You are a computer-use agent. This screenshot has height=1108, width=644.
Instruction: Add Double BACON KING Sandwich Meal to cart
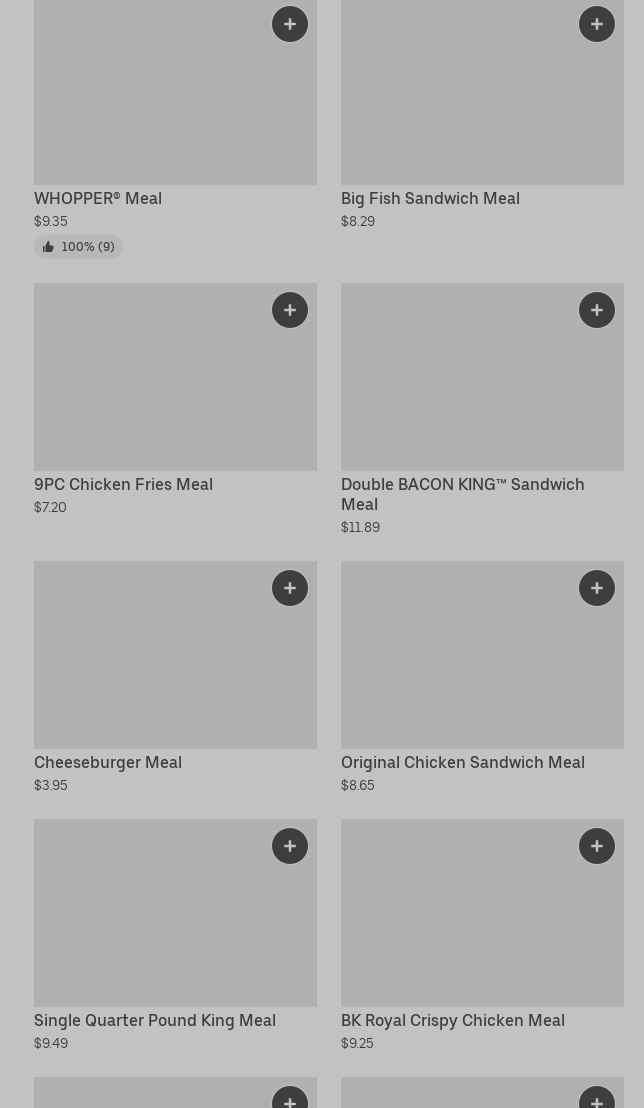click(x=597, y=310)
